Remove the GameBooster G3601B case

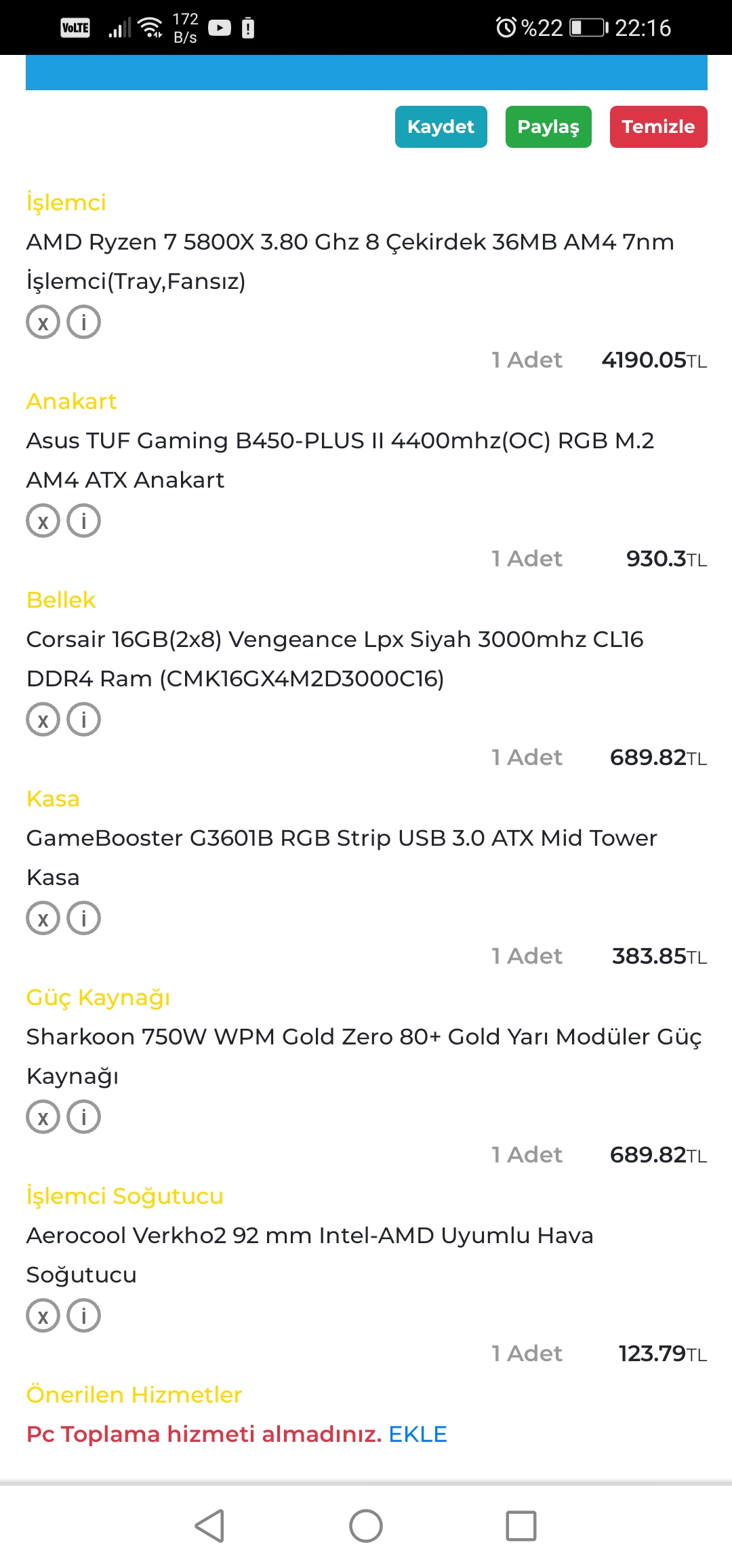pyautogui.click(x=43, y=918)
